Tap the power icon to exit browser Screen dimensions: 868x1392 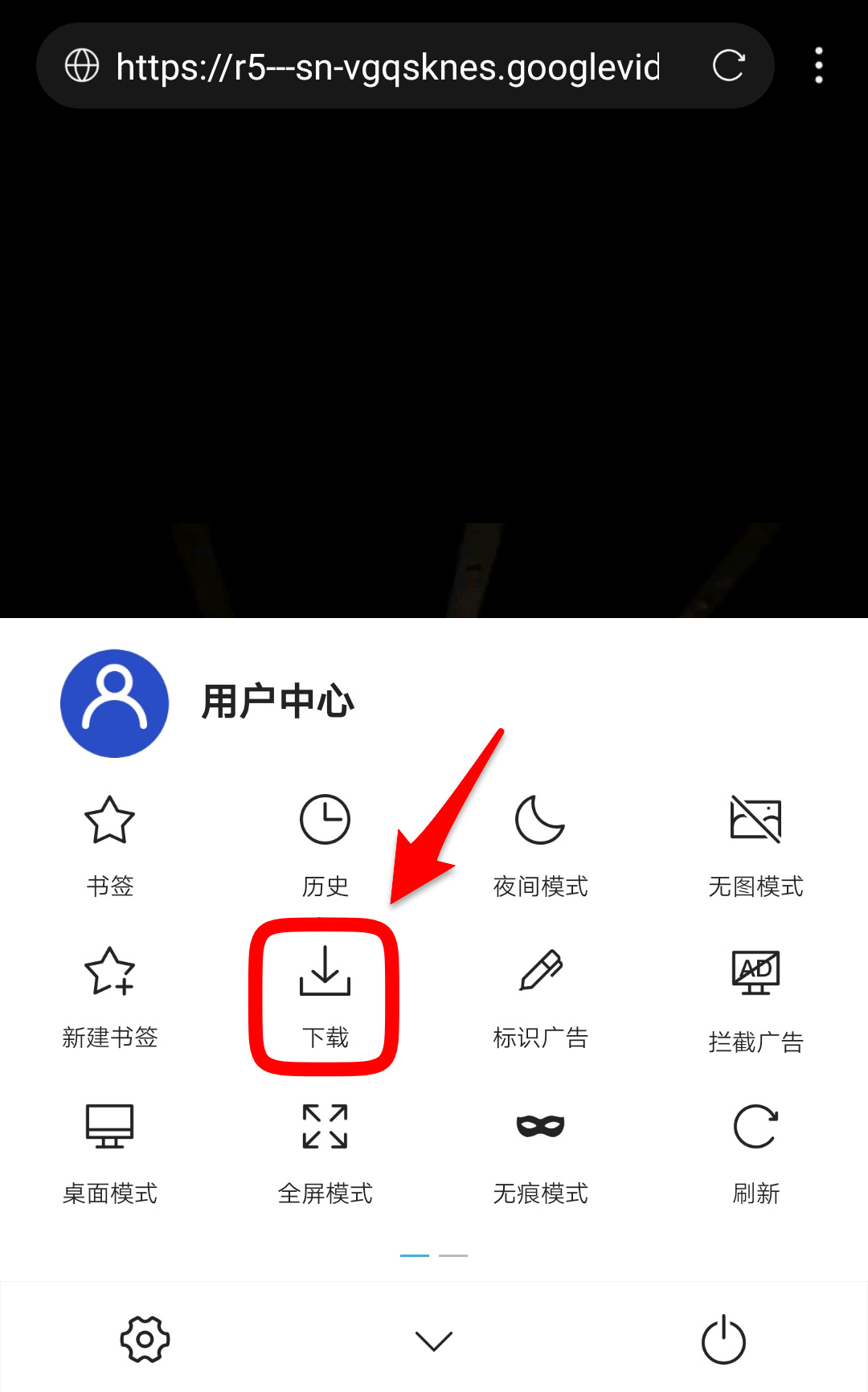point(723,1339)
